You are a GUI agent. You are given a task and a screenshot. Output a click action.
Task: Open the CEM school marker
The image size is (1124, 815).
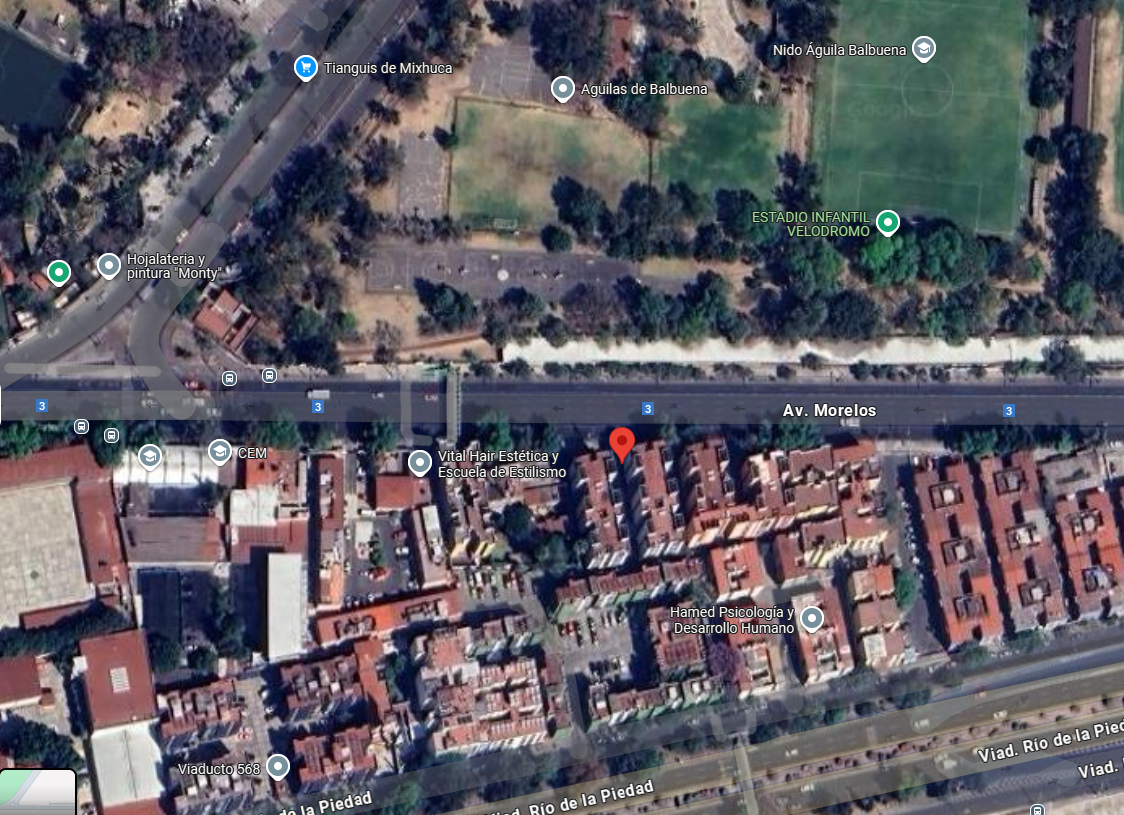pos(219,452)
